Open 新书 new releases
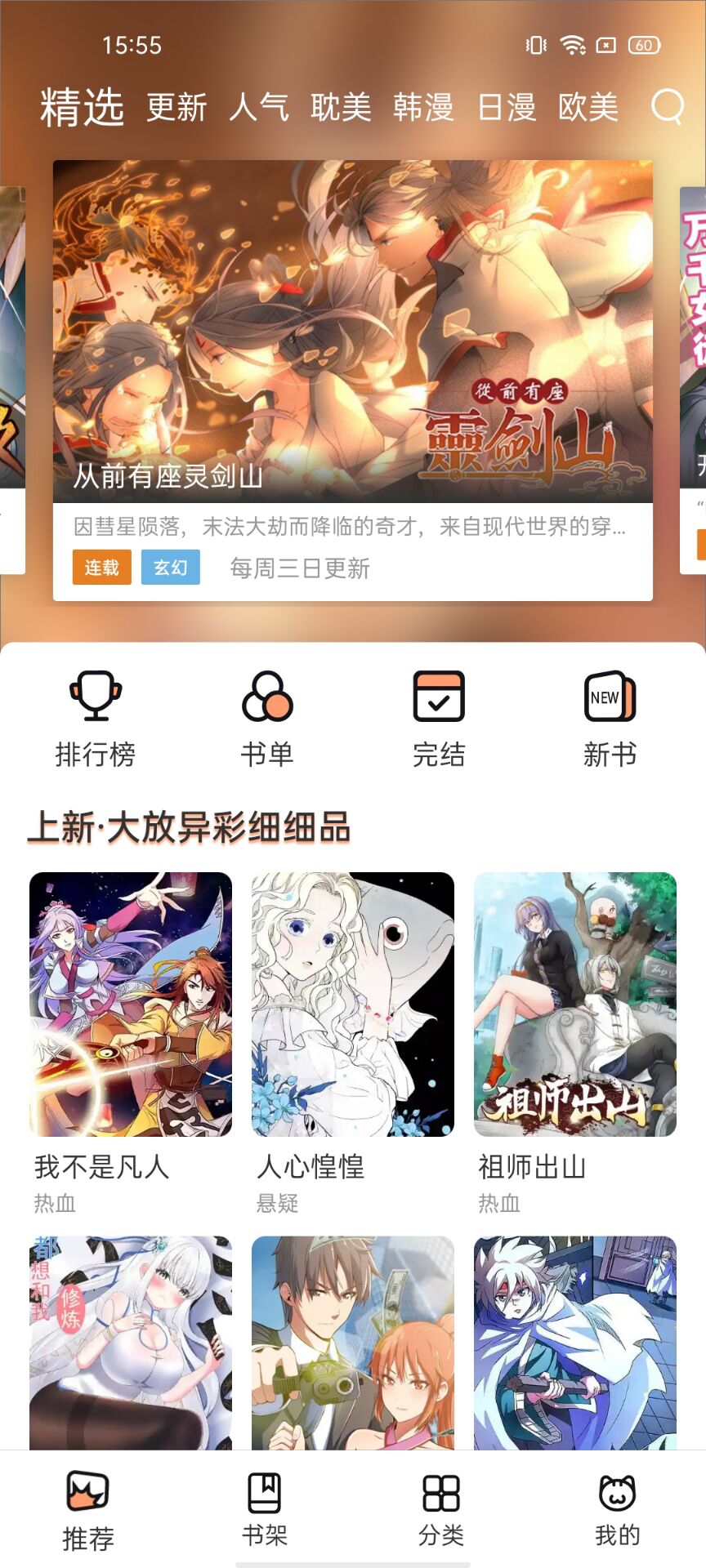706x1568 pixels. tap(610, 719)
